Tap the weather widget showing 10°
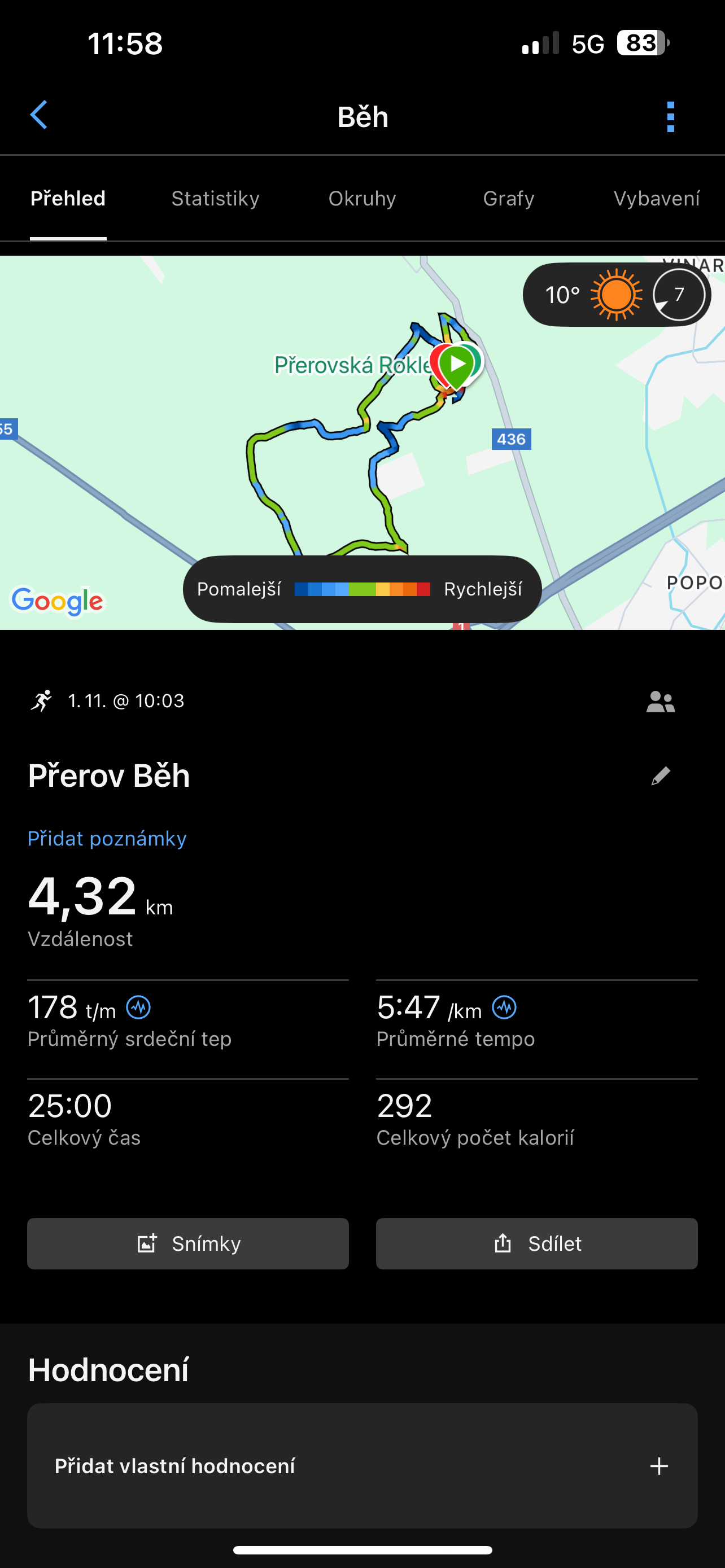The height and width of the screenshot is (1568, 725). pos(616,295)
